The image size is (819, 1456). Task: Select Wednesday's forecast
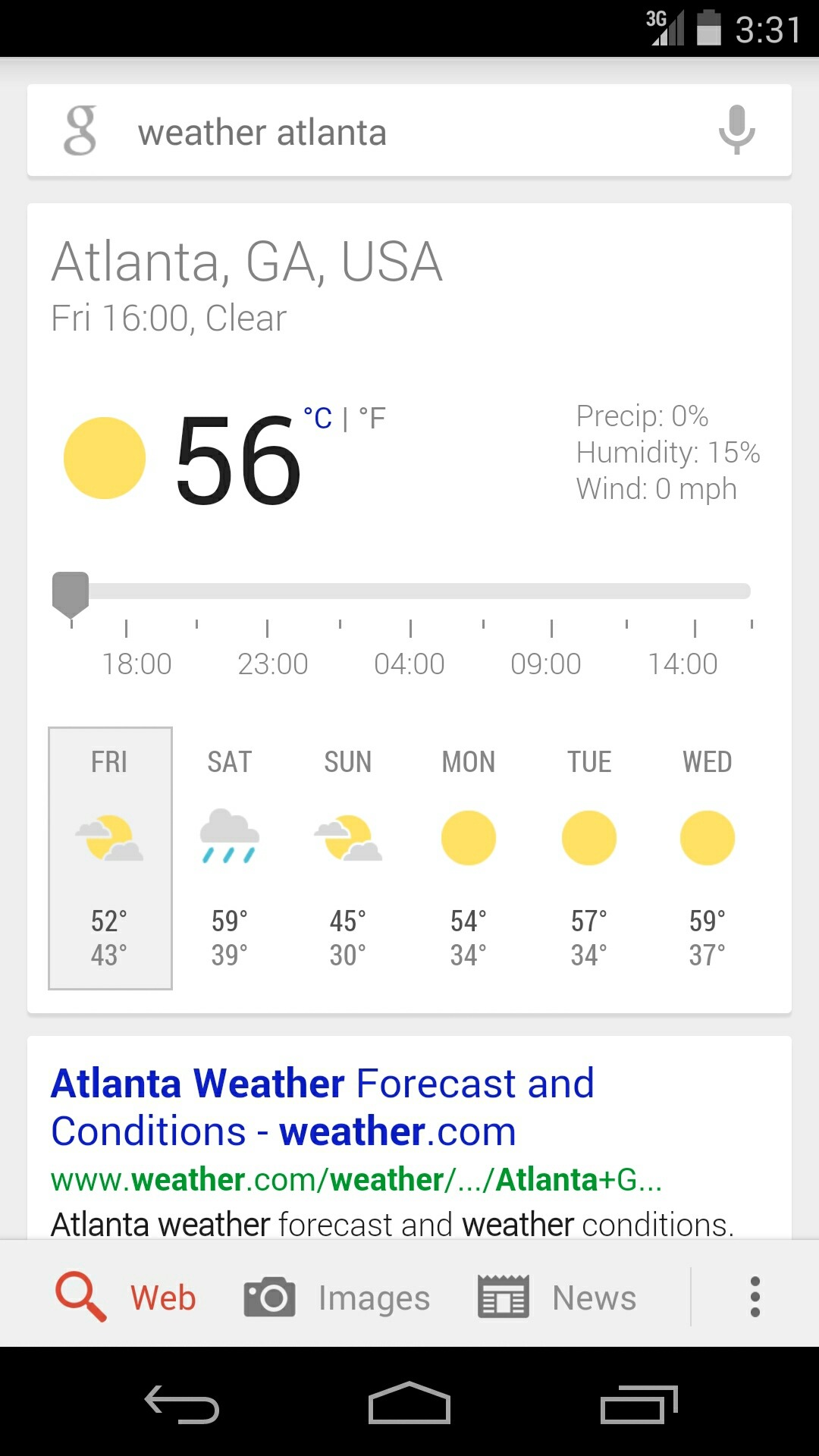click(708, 857)
